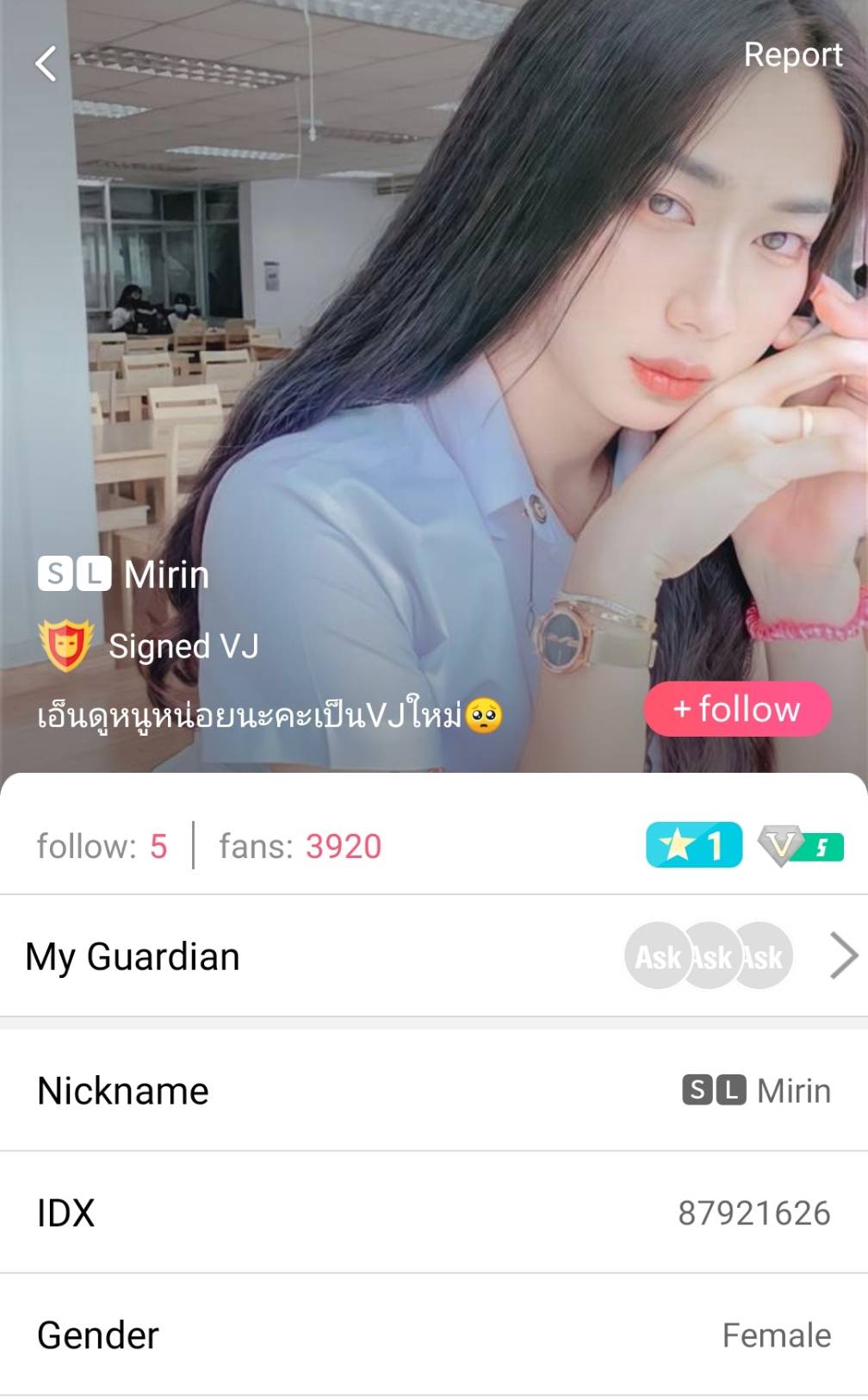View the follow count list

(102, 846)
